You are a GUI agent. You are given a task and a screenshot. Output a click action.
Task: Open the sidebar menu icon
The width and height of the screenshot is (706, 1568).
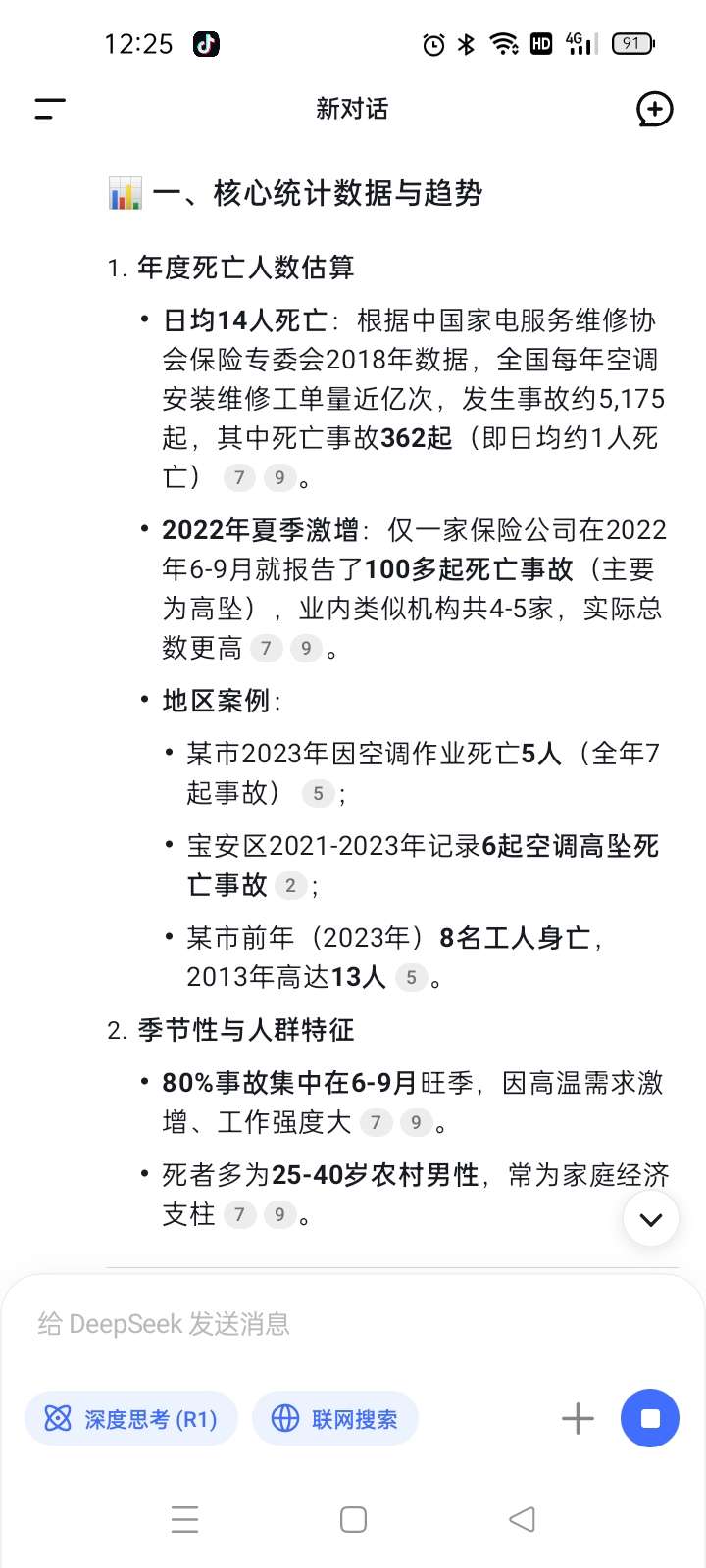(x=50, y=109)
